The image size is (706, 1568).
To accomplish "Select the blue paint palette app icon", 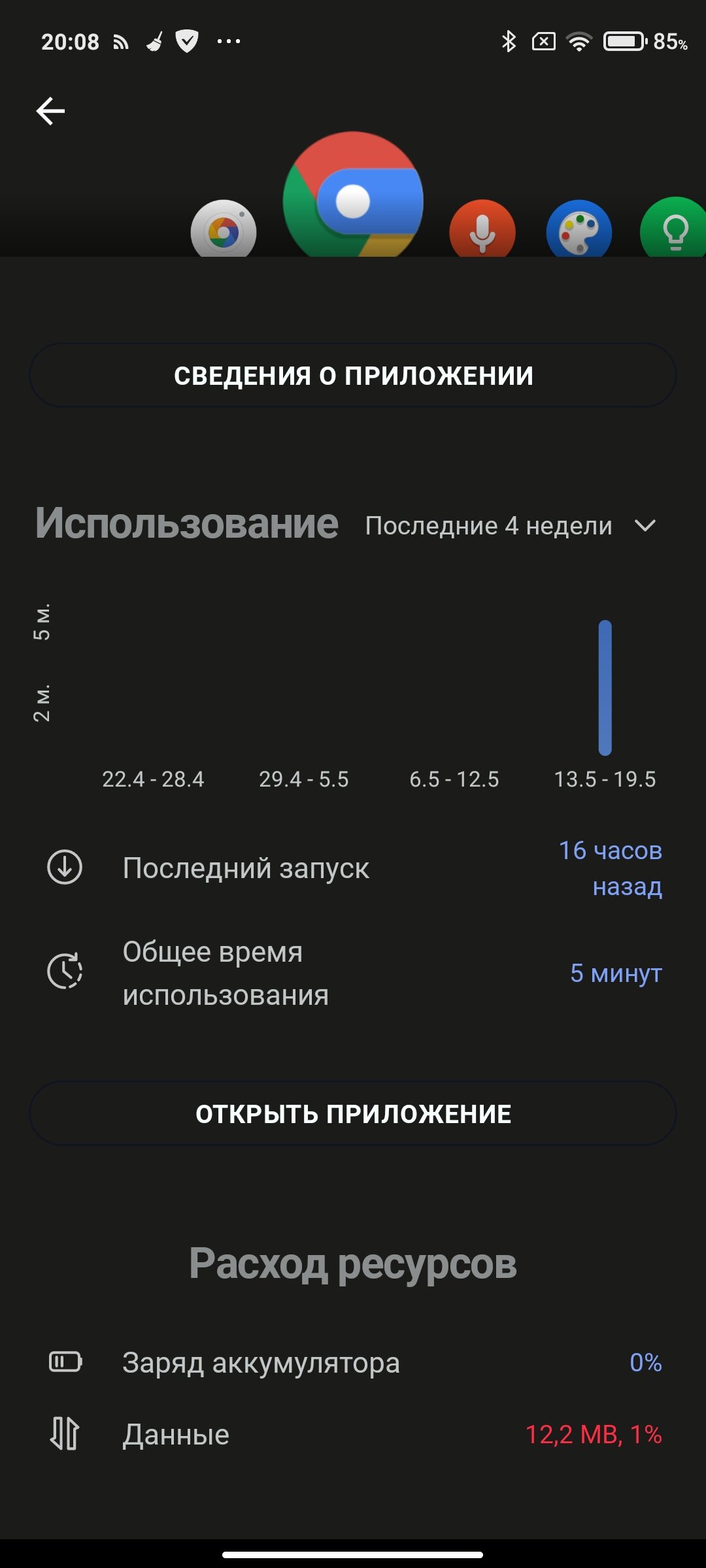I will [x=579, y=229].
